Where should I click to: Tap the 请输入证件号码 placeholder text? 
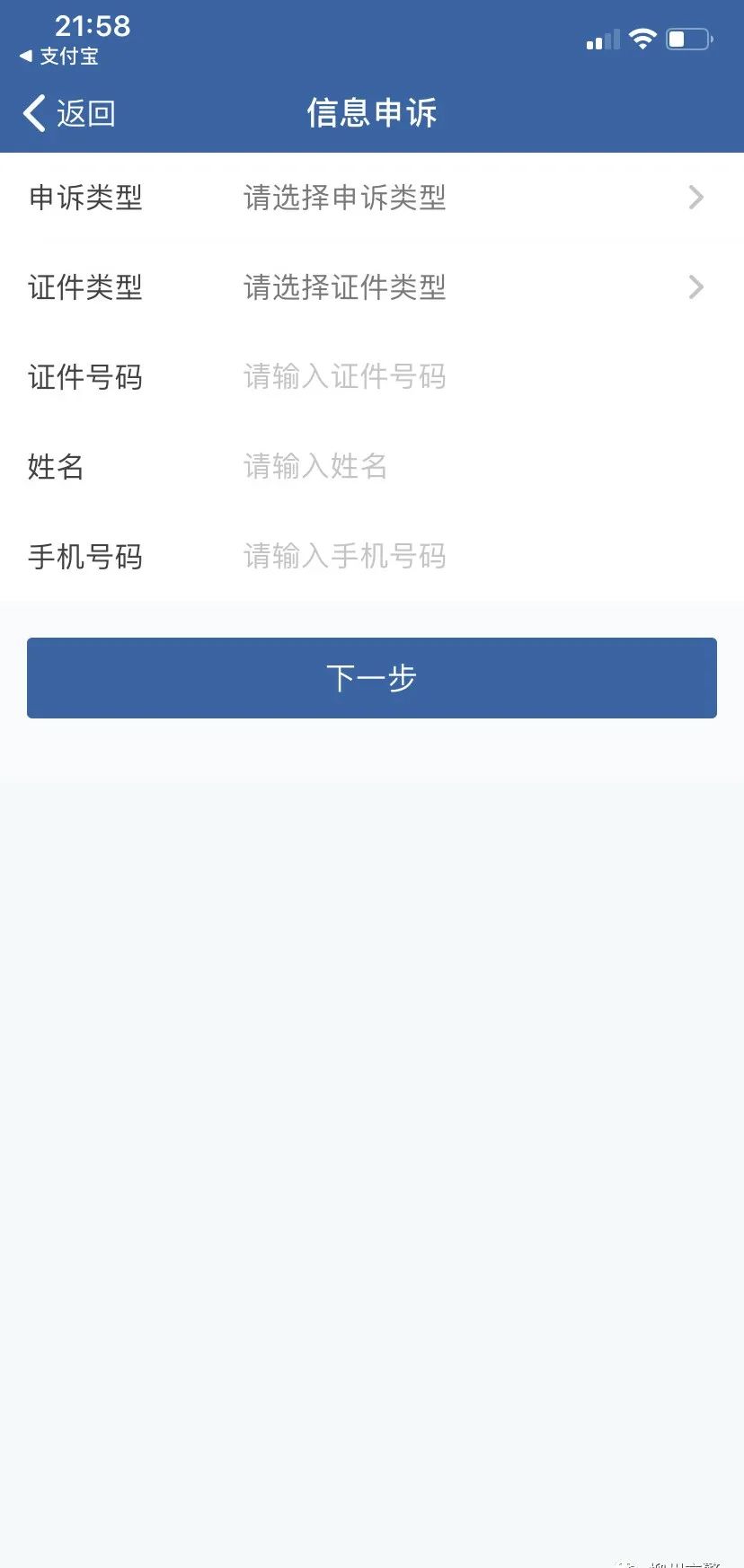[x=345, y=377]
